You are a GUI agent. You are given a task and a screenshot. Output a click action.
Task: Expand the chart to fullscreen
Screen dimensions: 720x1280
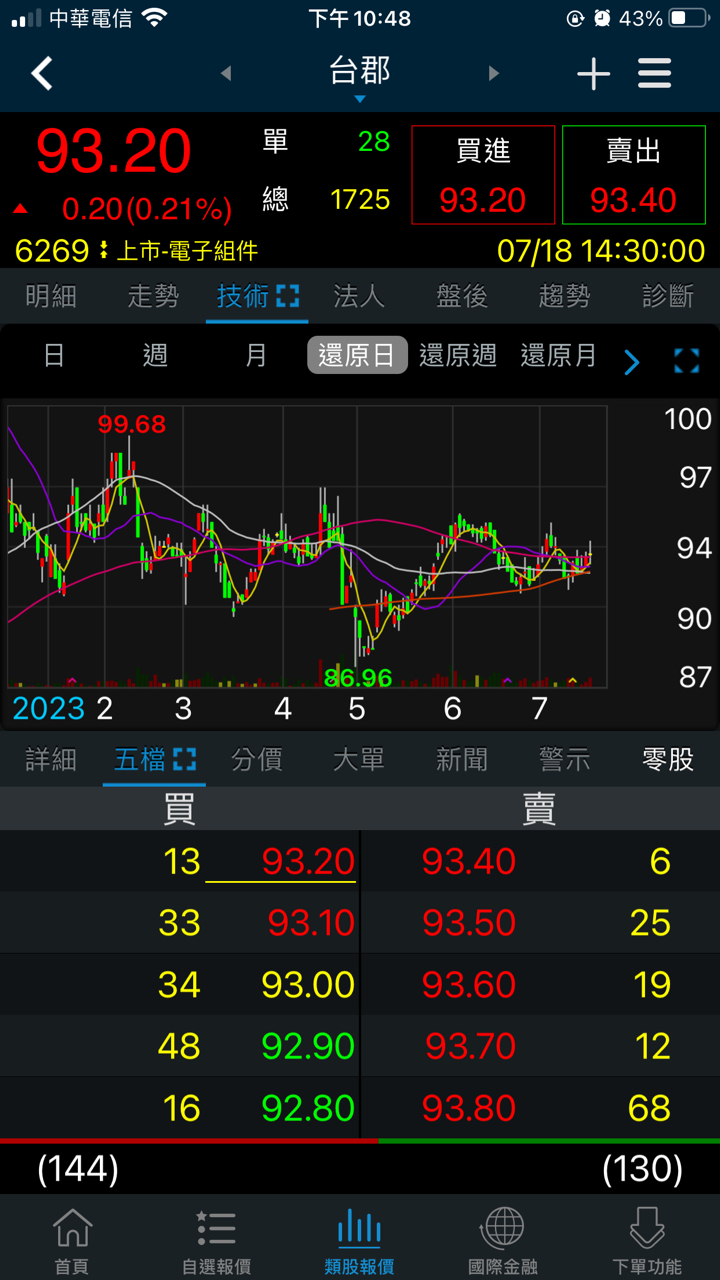point(687,361)
